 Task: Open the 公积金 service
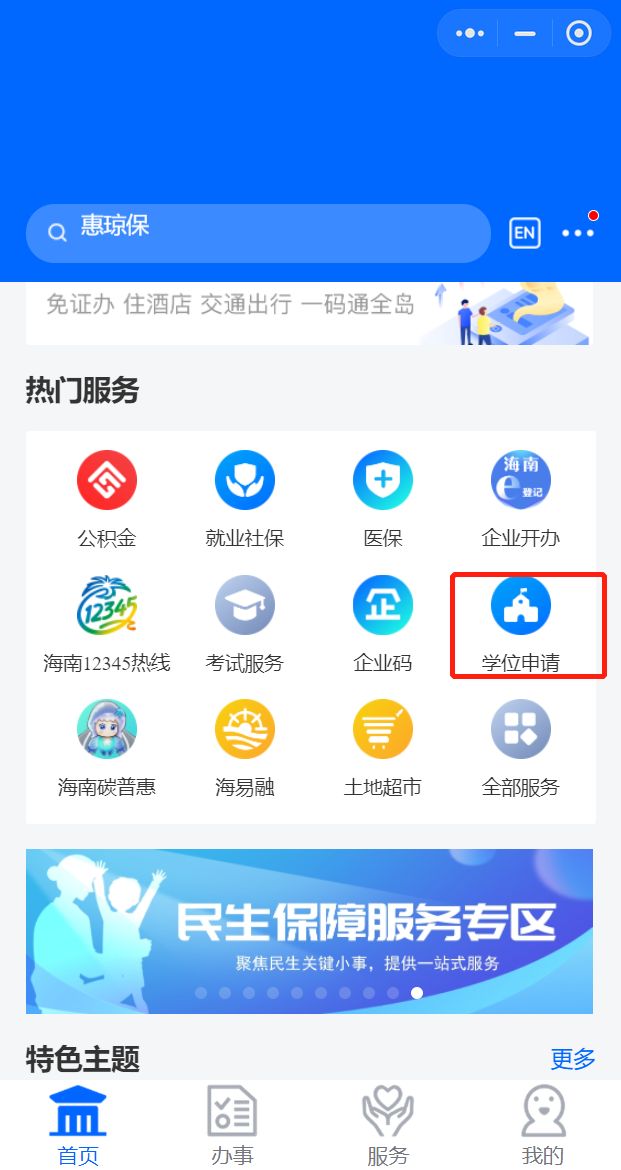[x=106, y=498]
